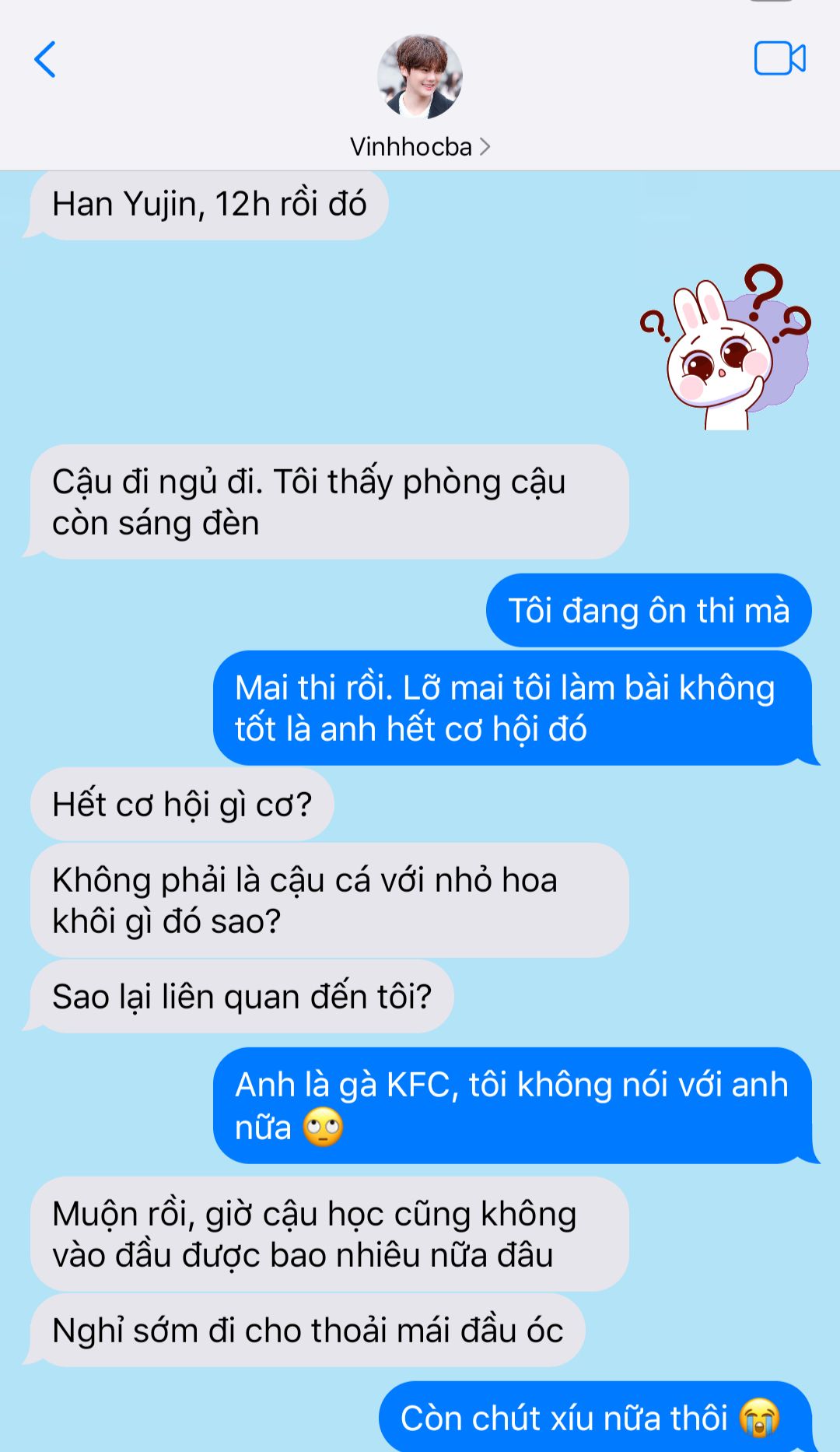Screen dimensions: 840x1452
Task: Start a video call with Vinhhocba
Action: pyautogui.click(x=779, y=58)
